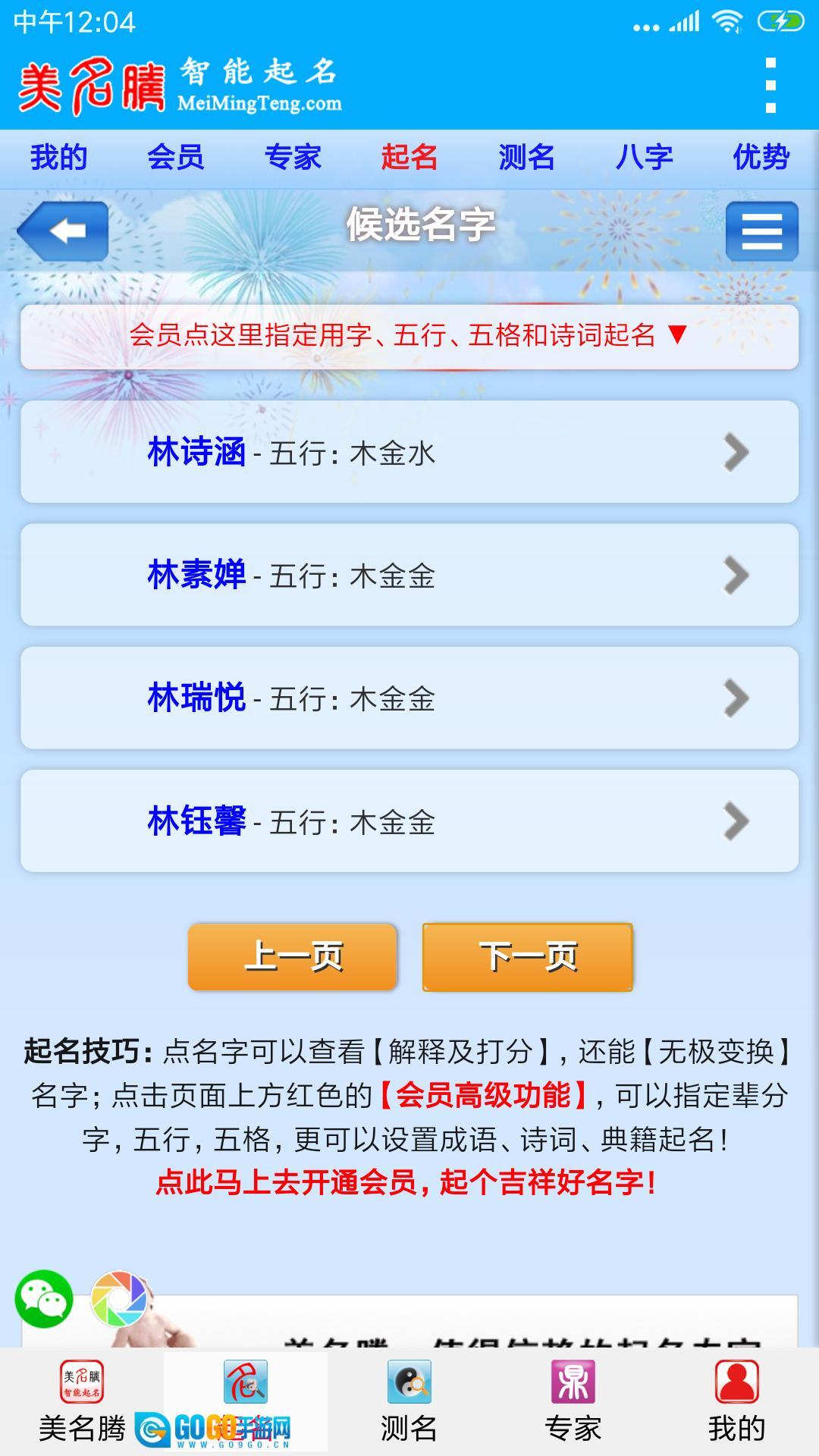Expand the 会员点这里指定用字 options
The image size is (819, 1456).
[x=409, y=335]
